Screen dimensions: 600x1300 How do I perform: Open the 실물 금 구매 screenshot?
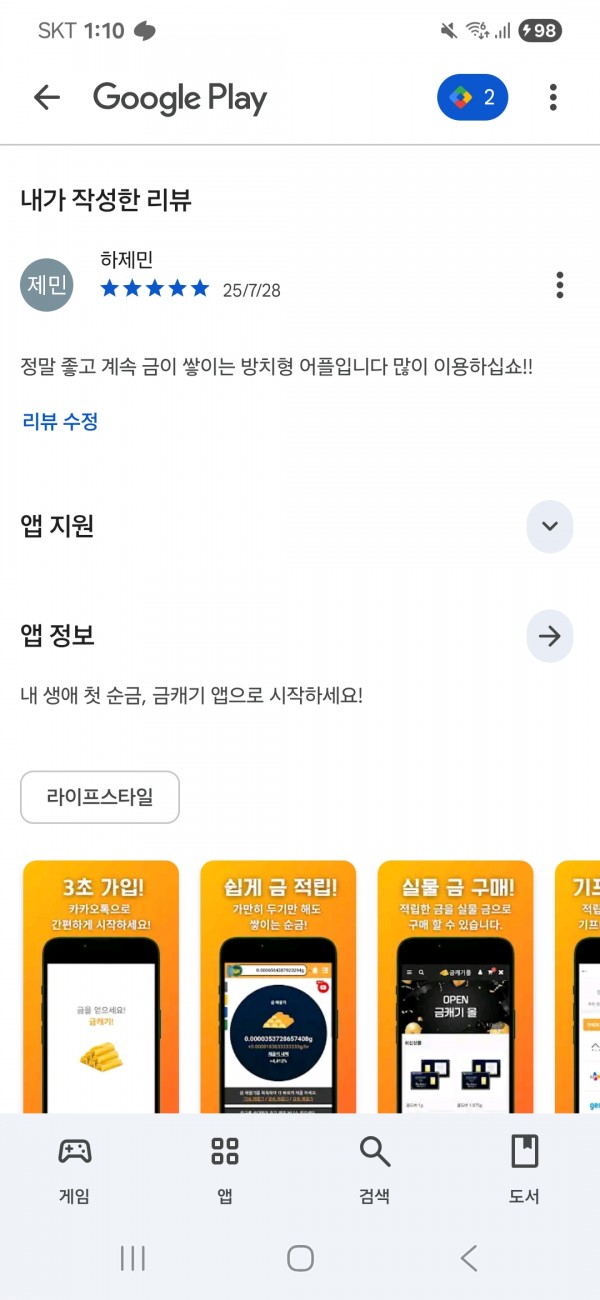(x=456, y=987)
